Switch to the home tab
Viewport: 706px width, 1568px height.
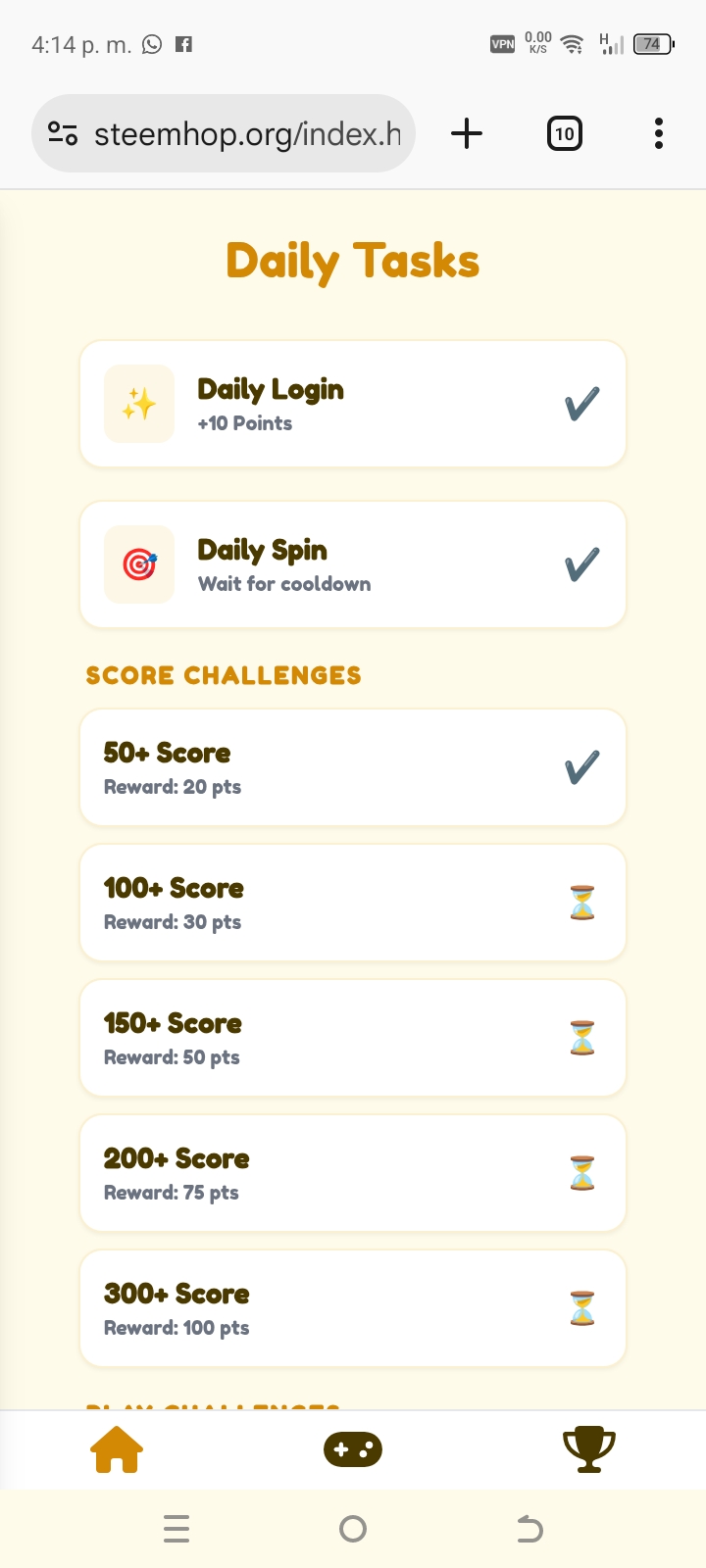pos(117,1449)
